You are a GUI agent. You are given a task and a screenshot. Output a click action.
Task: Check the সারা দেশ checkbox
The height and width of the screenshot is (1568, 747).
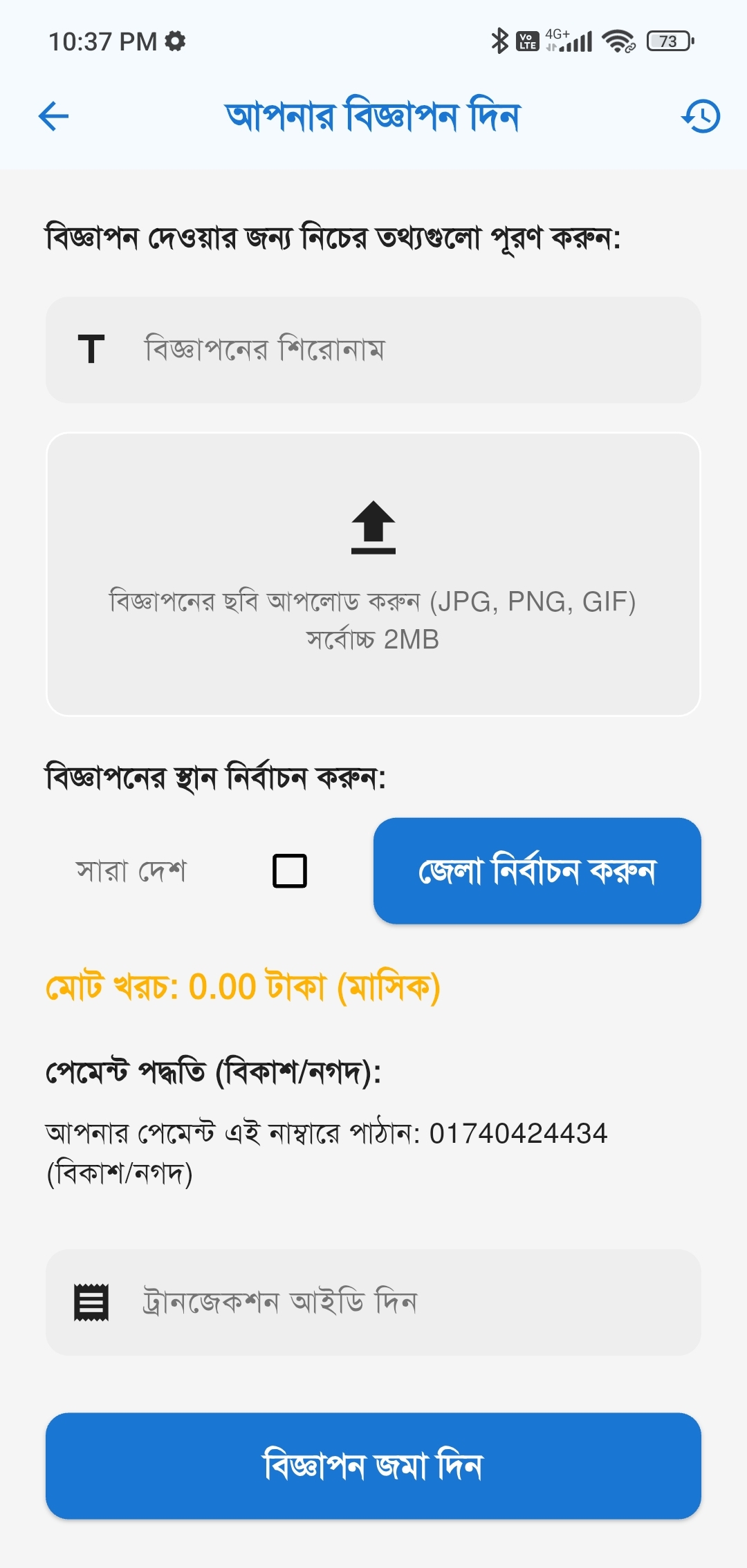tap(290, 870)
